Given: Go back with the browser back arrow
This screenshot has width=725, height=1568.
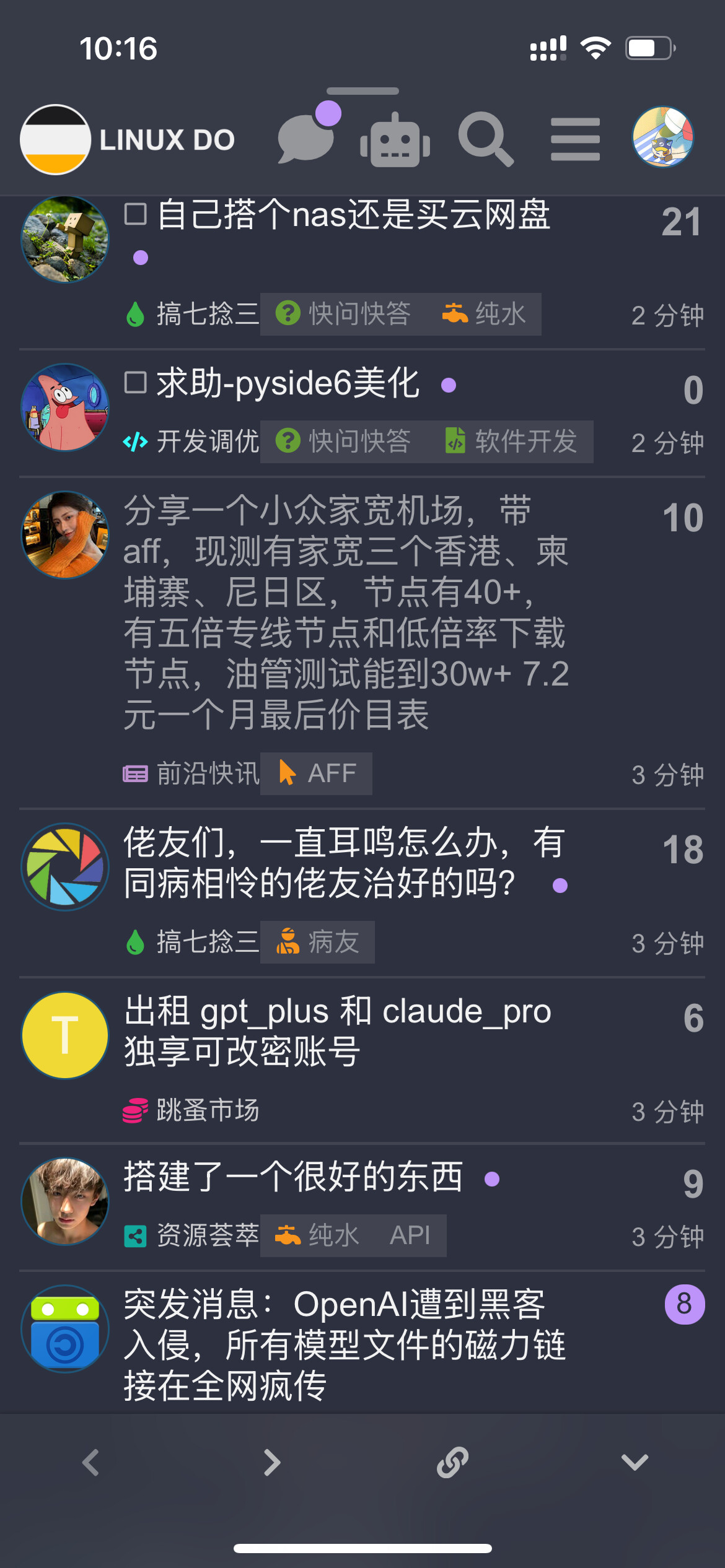Looking at the screenshot, I should pos(90,1463).
